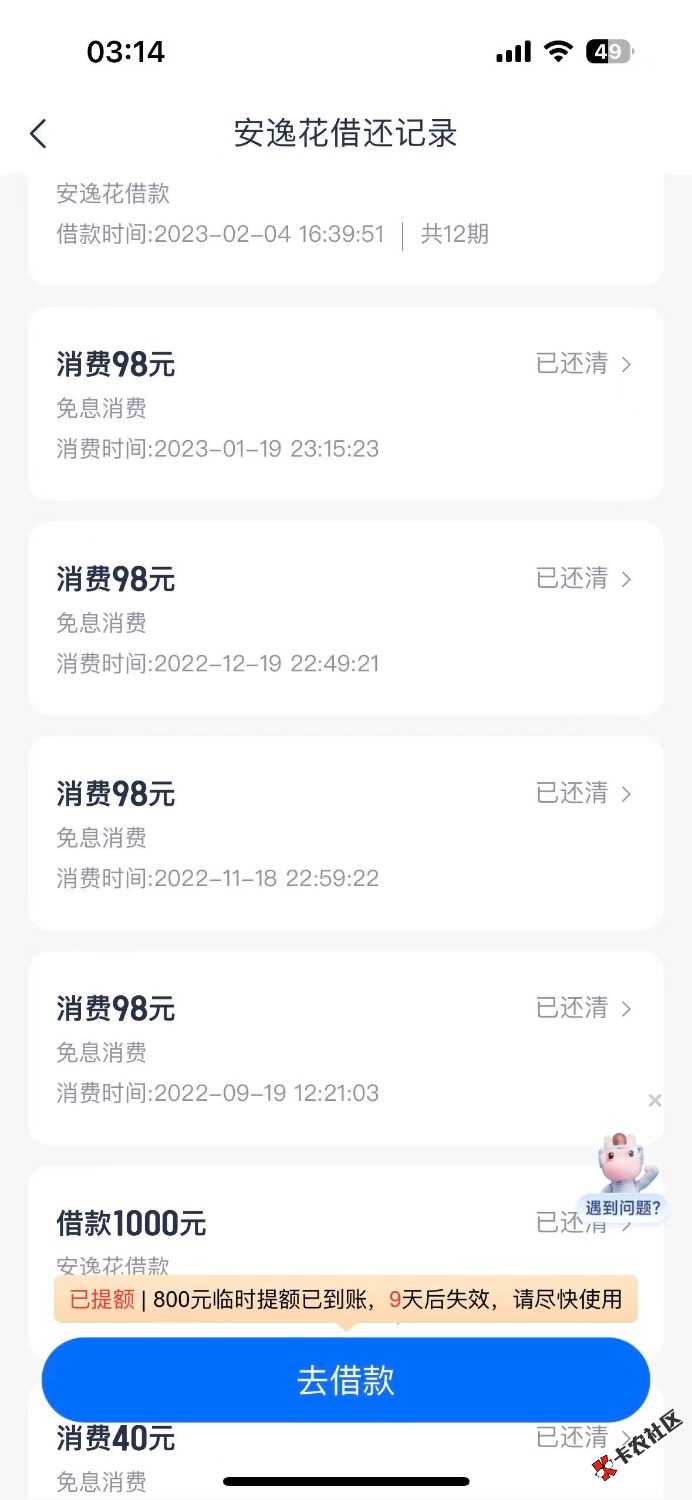The image size is (692, 1500).
Task: Open the 消费98元 record from 2022-12-19
Action: click(x=345, y=620)
